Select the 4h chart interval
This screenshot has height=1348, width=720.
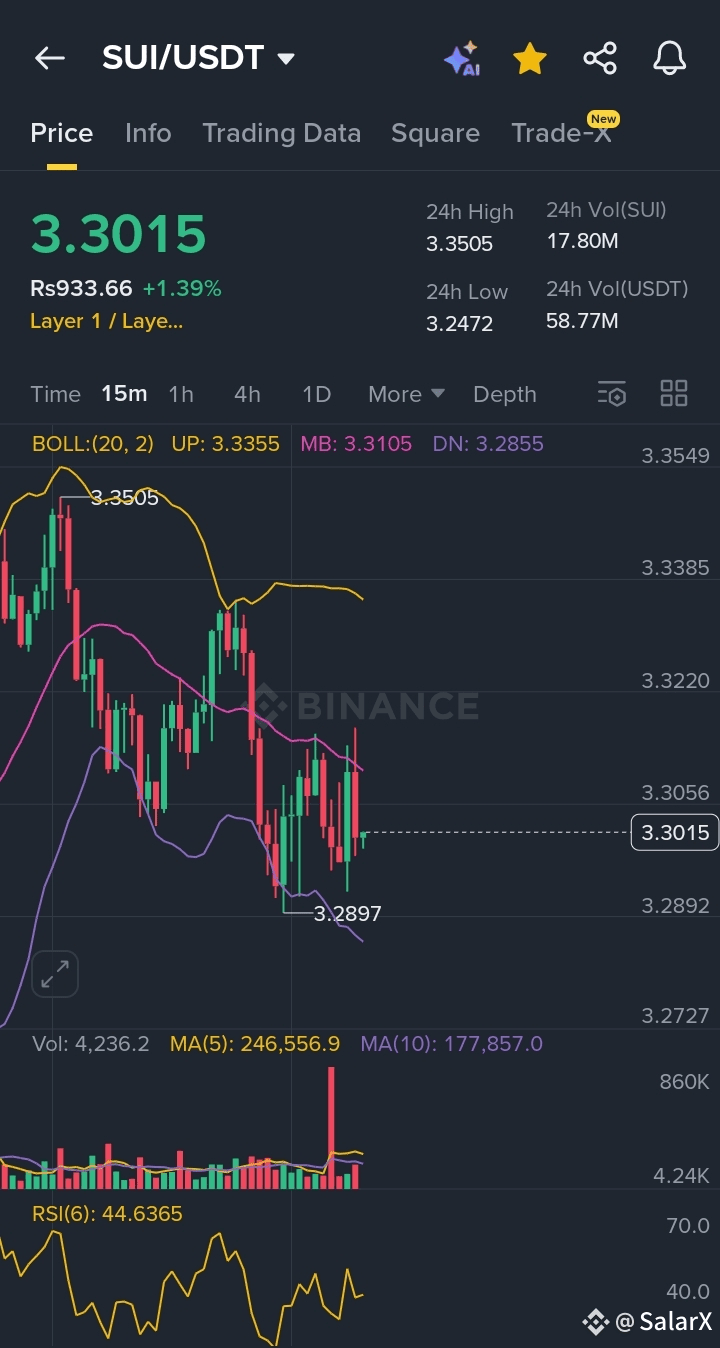click(x=247, y=394)
